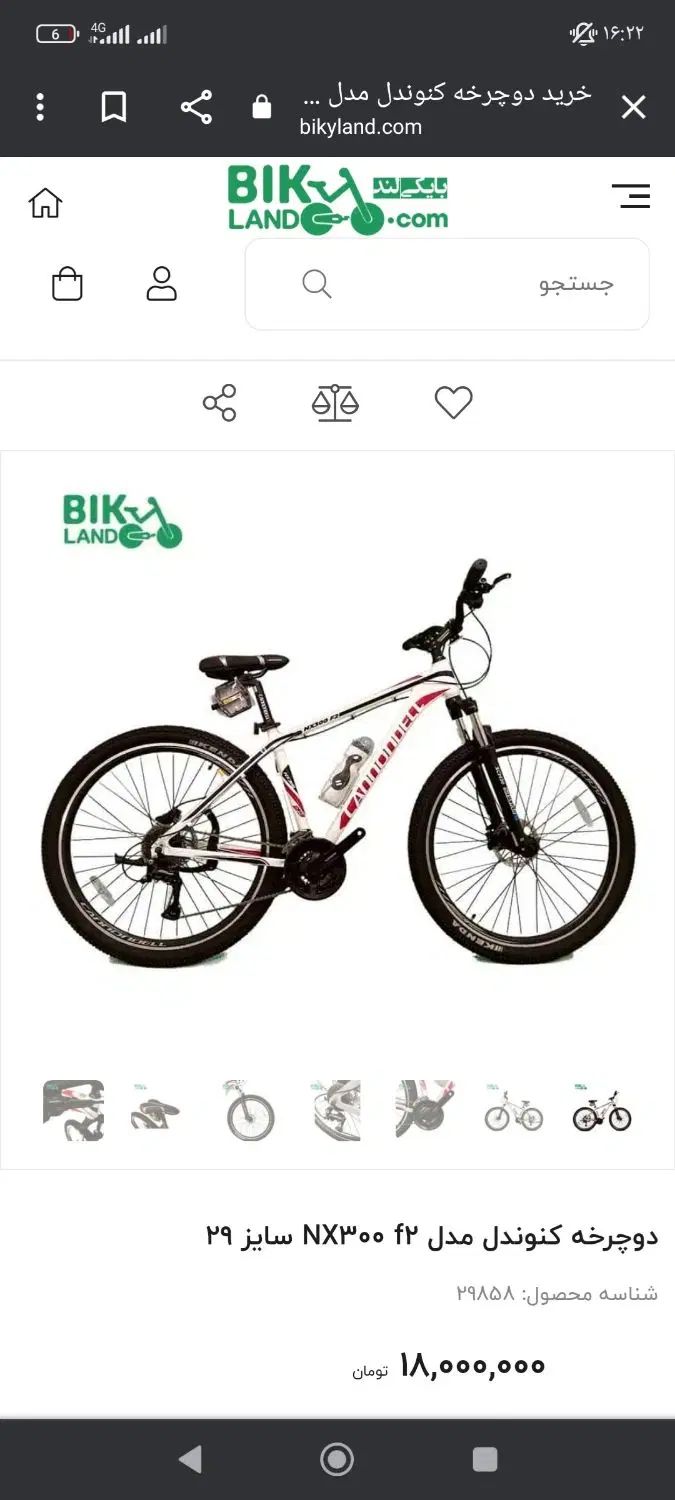Share this product page

coord(219,403)
